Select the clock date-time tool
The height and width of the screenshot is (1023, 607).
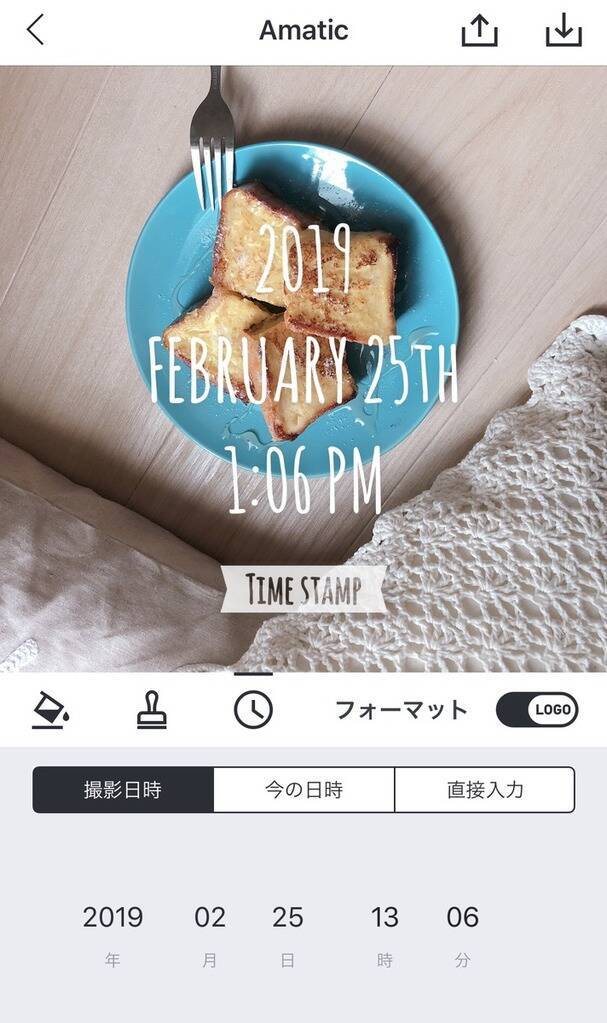[253, 710]
